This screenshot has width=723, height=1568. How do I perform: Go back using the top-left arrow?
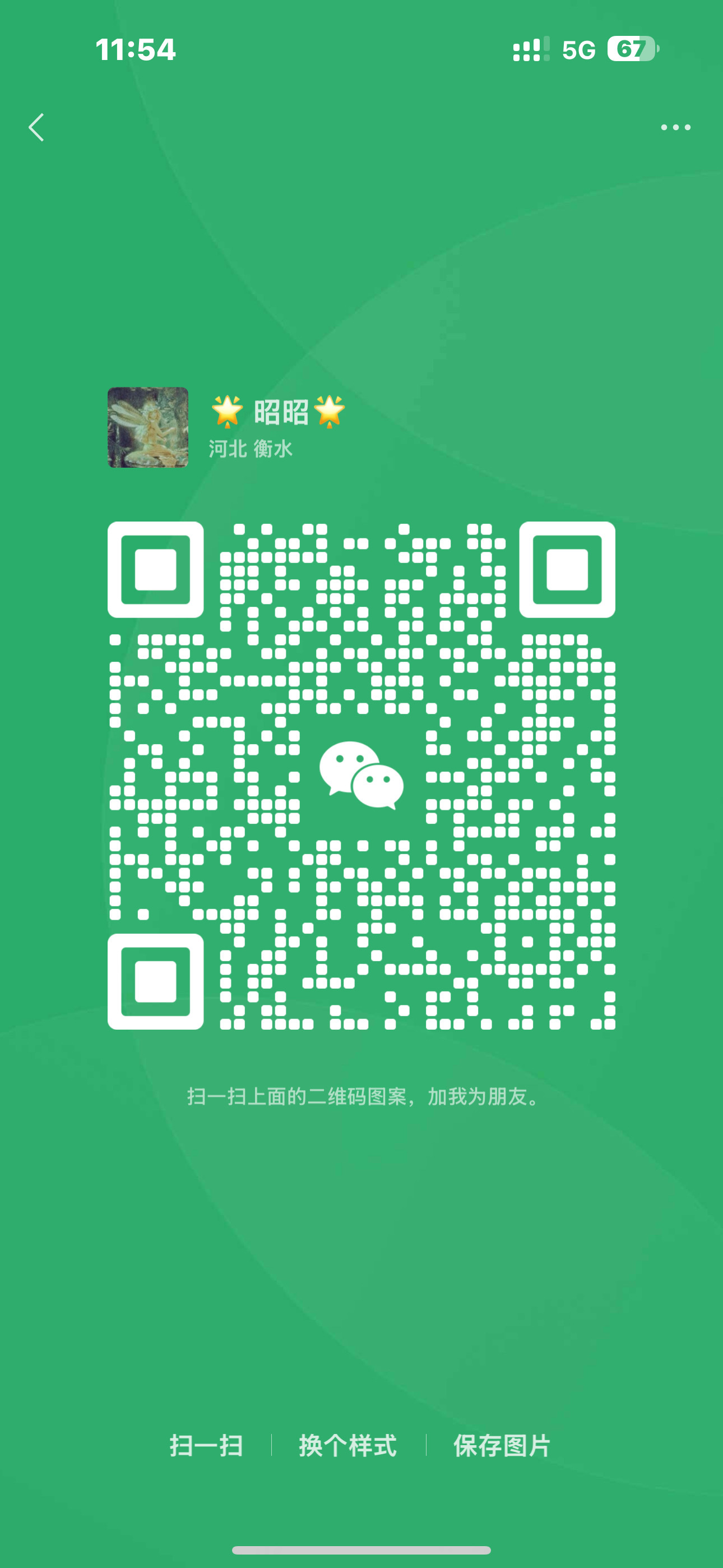tap(36, 127)
